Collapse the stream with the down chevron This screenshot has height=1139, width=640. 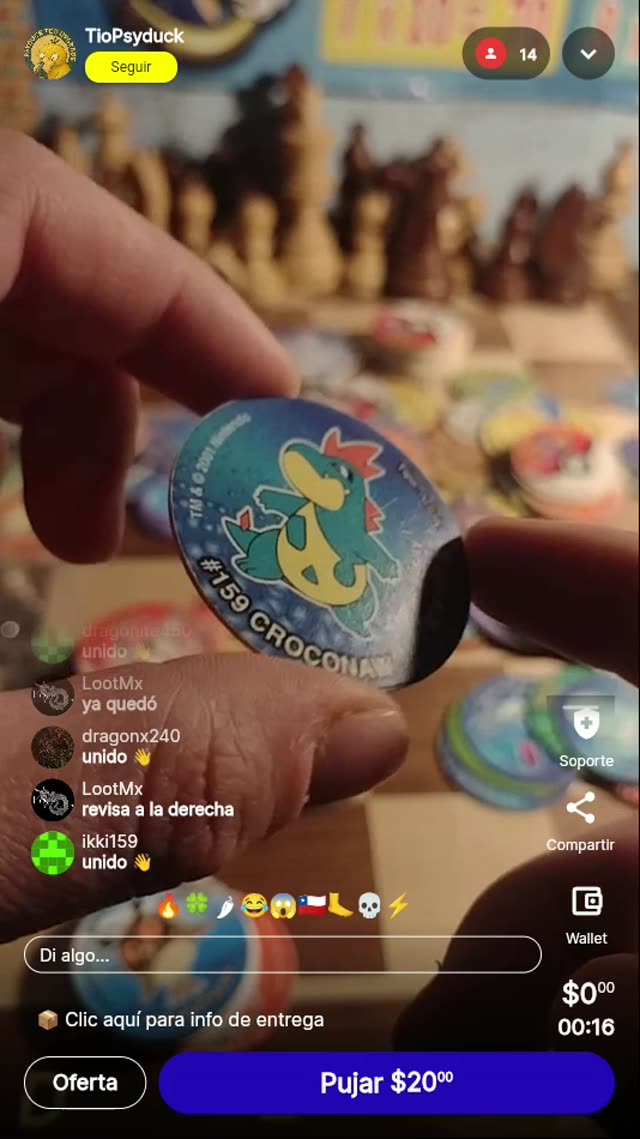(x=588, y=54)
